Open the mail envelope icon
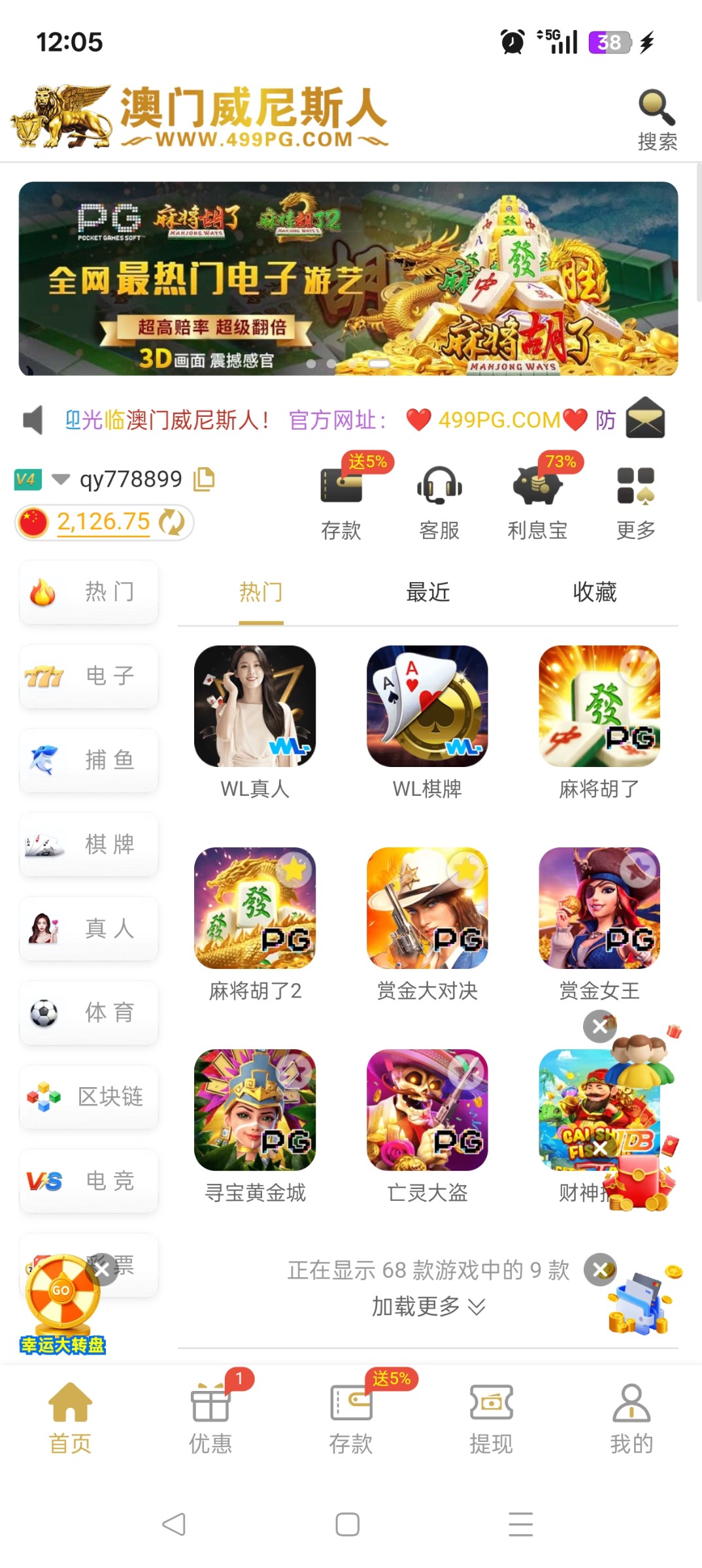Viewport: 702px width, 1568px height. point(644,419)
